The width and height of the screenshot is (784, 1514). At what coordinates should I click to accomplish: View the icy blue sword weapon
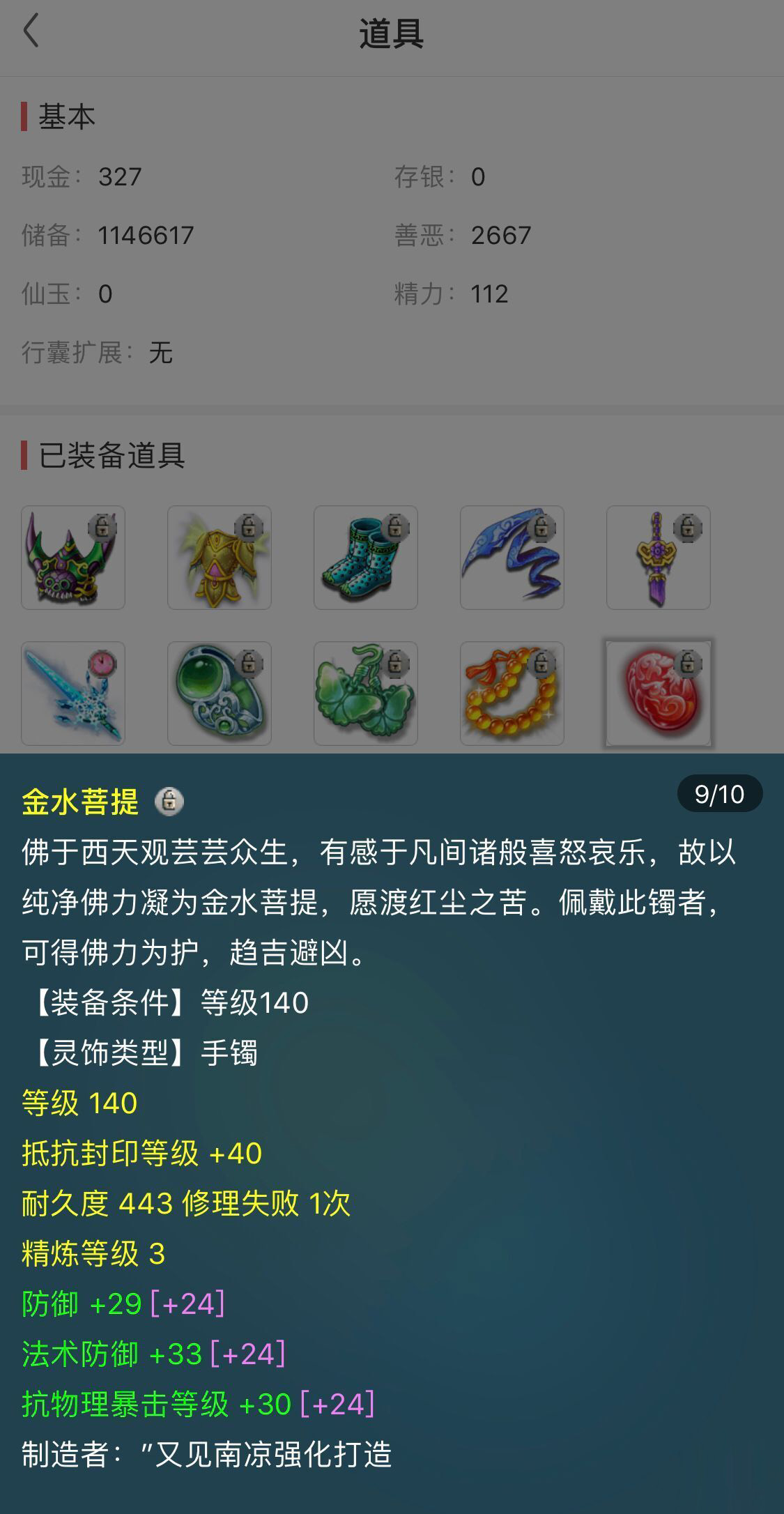coord(73,694)
